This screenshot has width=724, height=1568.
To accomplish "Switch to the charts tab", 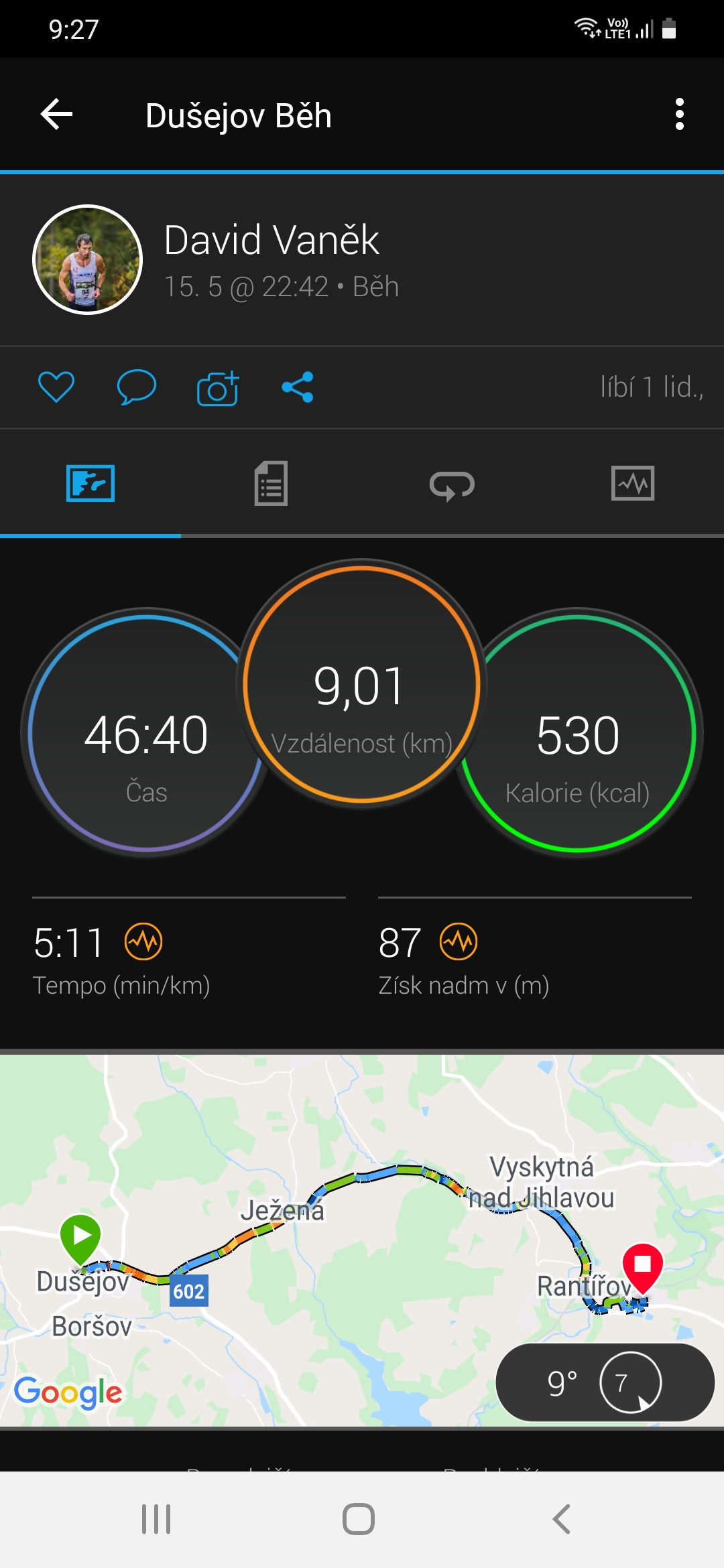I will click(x=633, y=483).
